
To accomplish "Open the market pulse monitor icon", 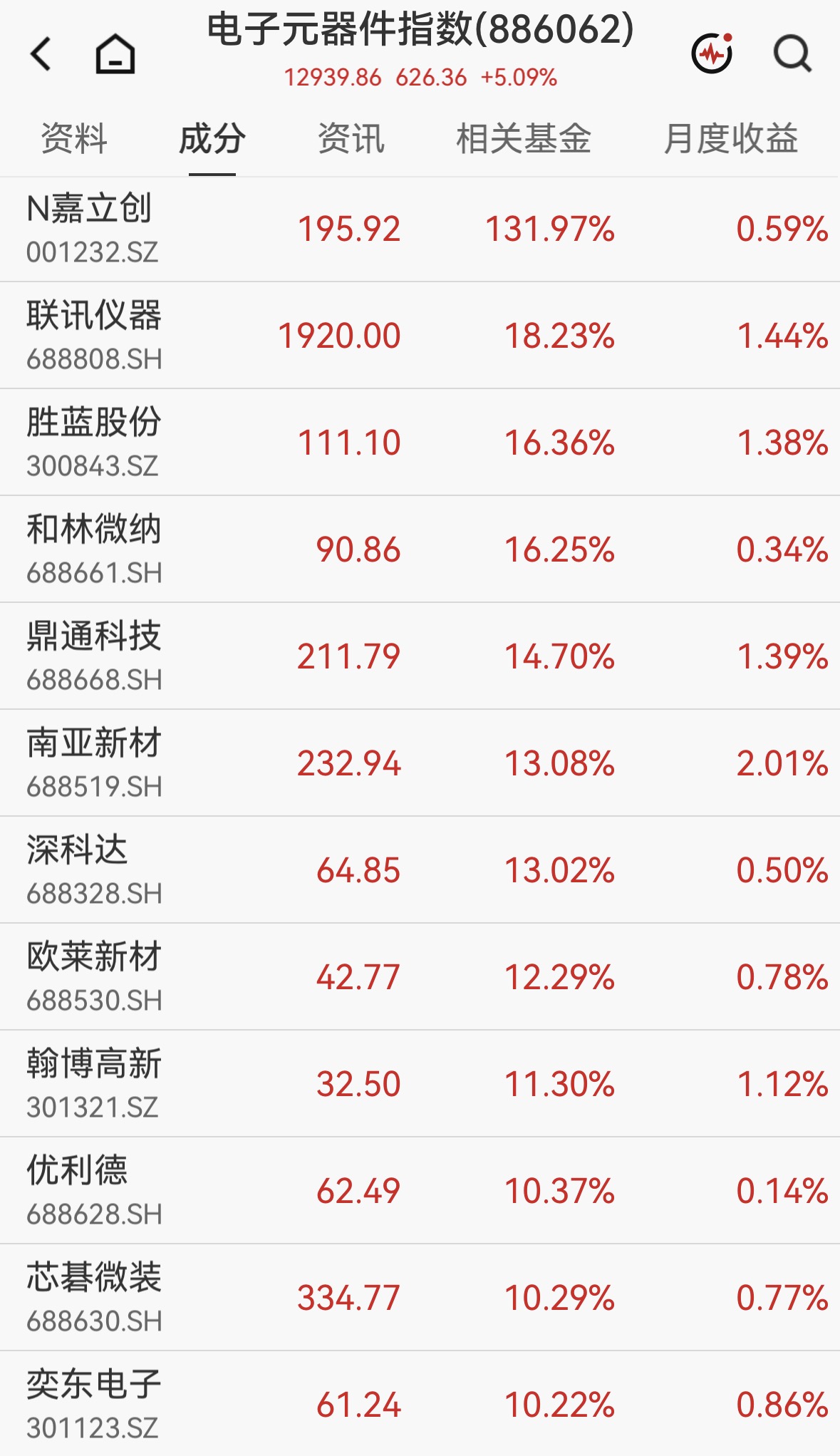I will pos(712,53).
